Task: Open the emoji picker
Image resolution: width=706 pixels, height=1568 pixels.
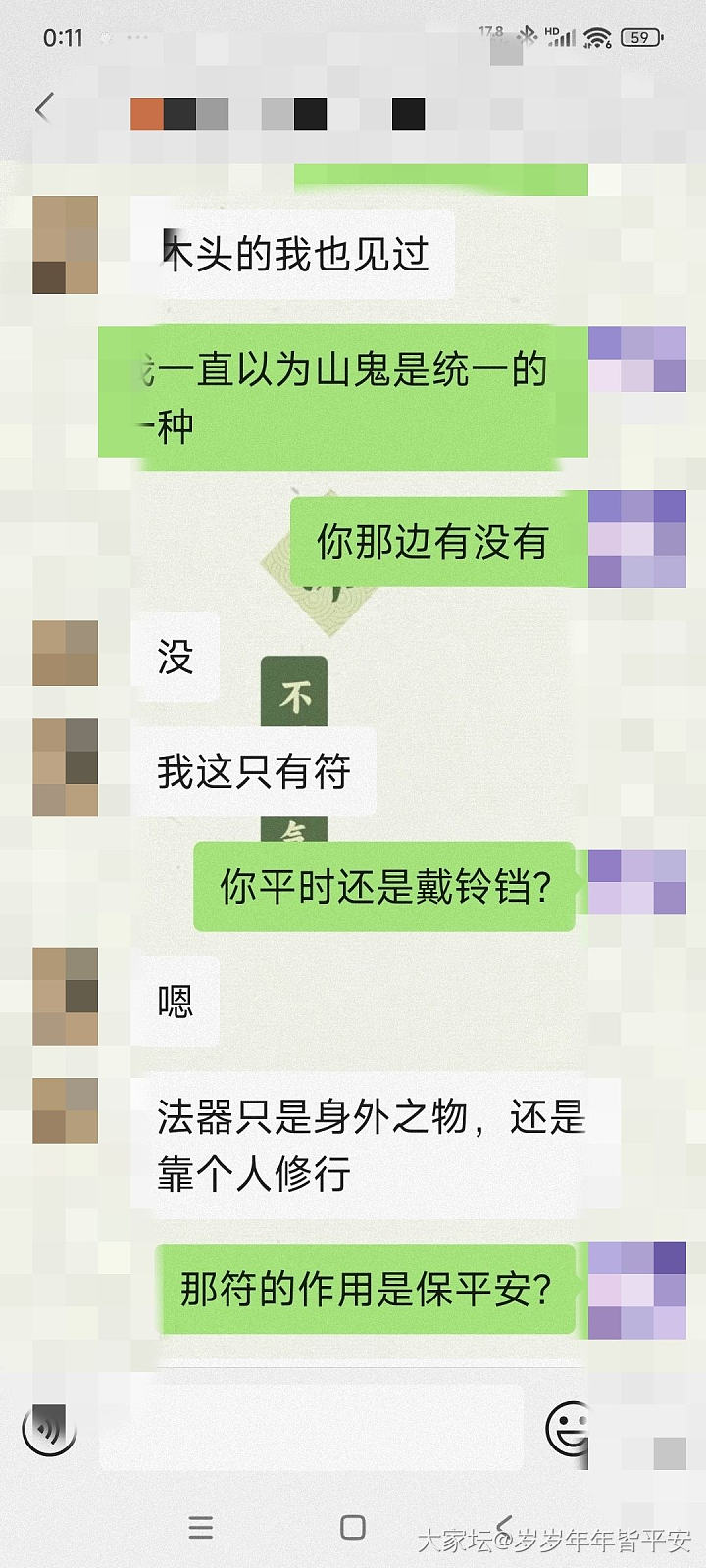Action: [x=569, y=1428]
